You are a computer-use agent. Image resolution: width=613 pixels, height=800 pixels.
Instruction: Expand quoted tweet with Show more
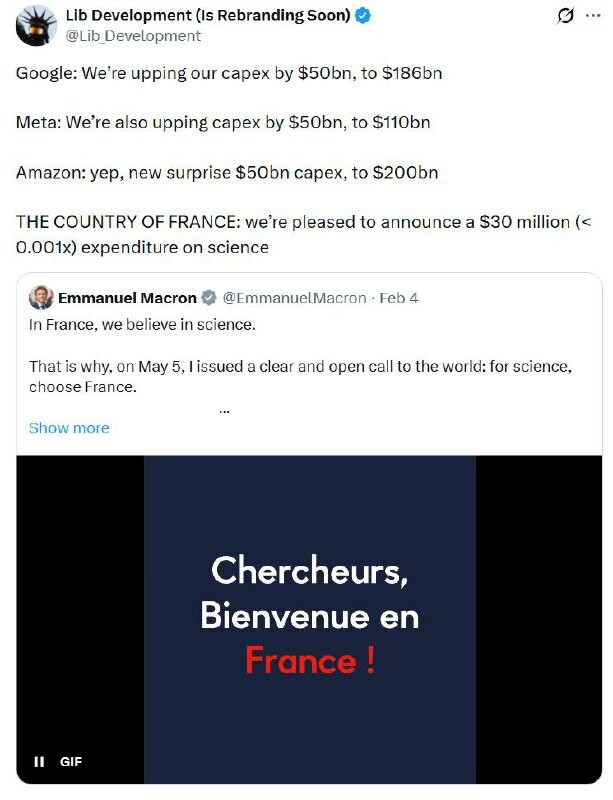(x=69, y=428)
